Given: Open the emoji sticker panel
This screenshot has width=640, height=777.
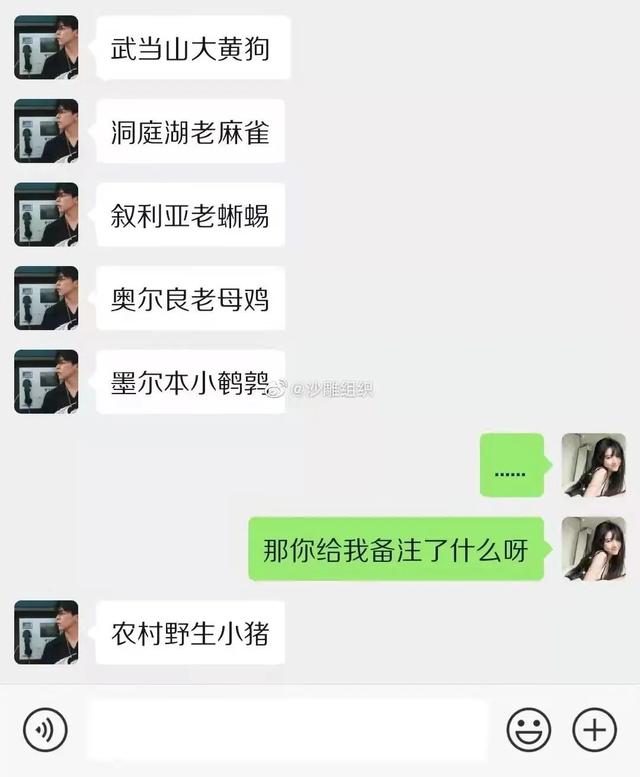Looking at the screenshot, I should point(528,730).
